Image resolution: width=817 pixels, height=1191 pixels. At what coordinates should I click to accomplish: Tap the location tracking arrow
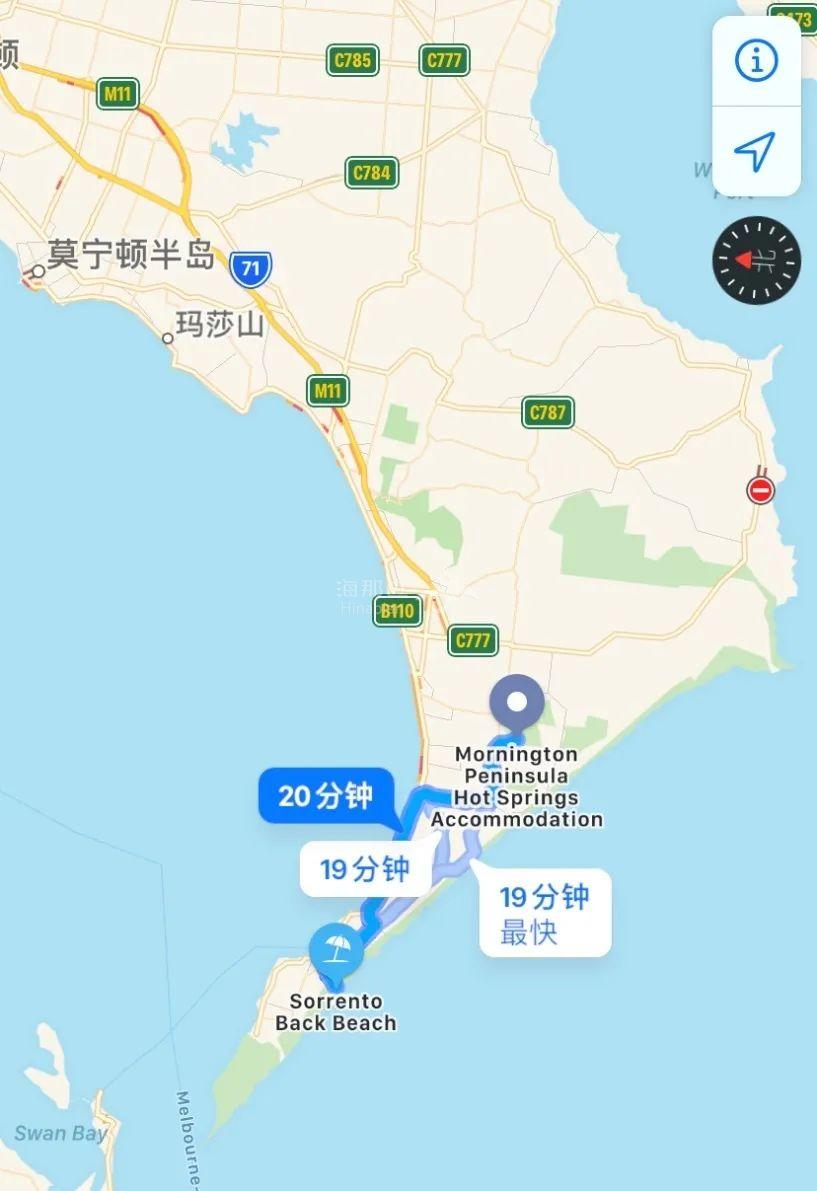click(756, 151)
